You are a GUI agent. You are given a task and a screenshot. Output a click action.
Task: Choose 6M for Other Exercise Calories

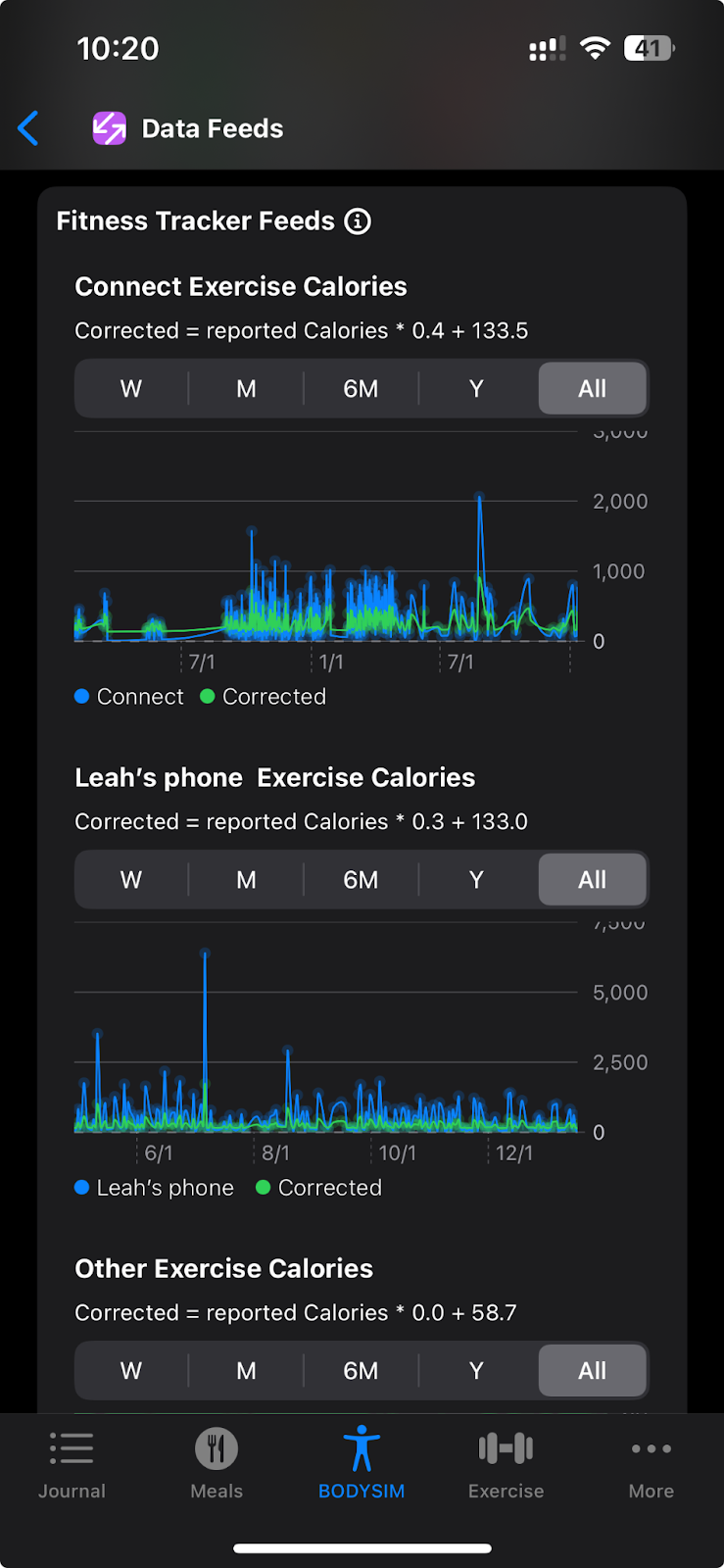point(361,1371)
